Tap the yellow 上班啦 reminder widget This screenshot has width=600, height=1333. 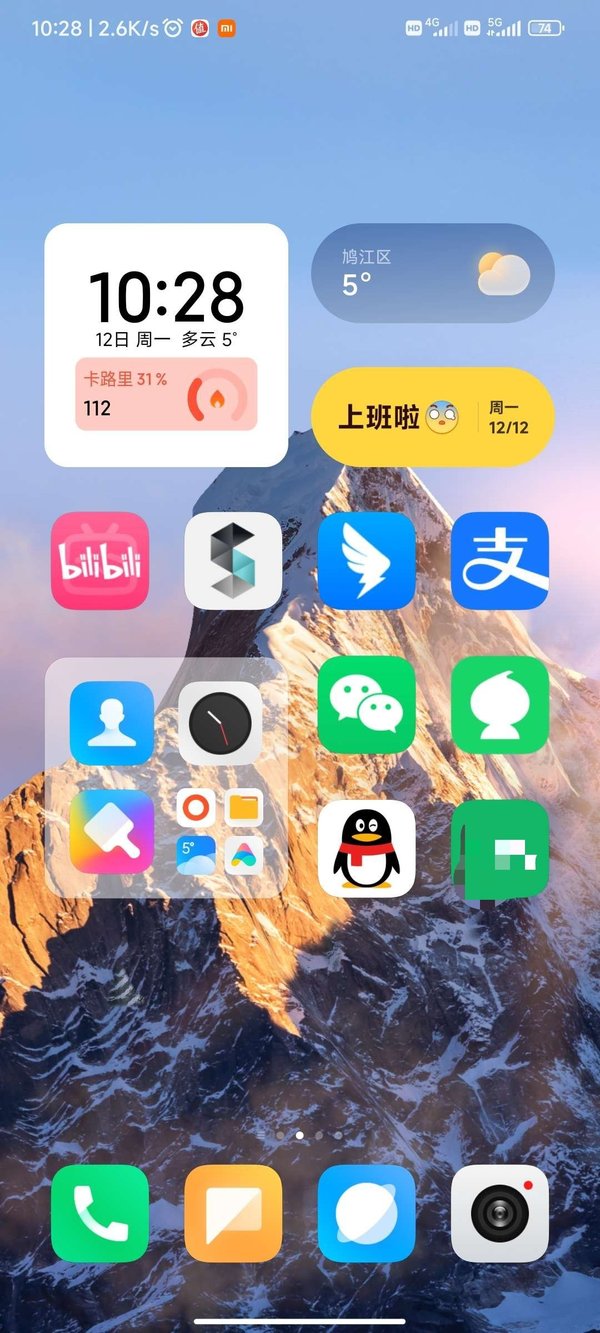[x=433, y=417]
